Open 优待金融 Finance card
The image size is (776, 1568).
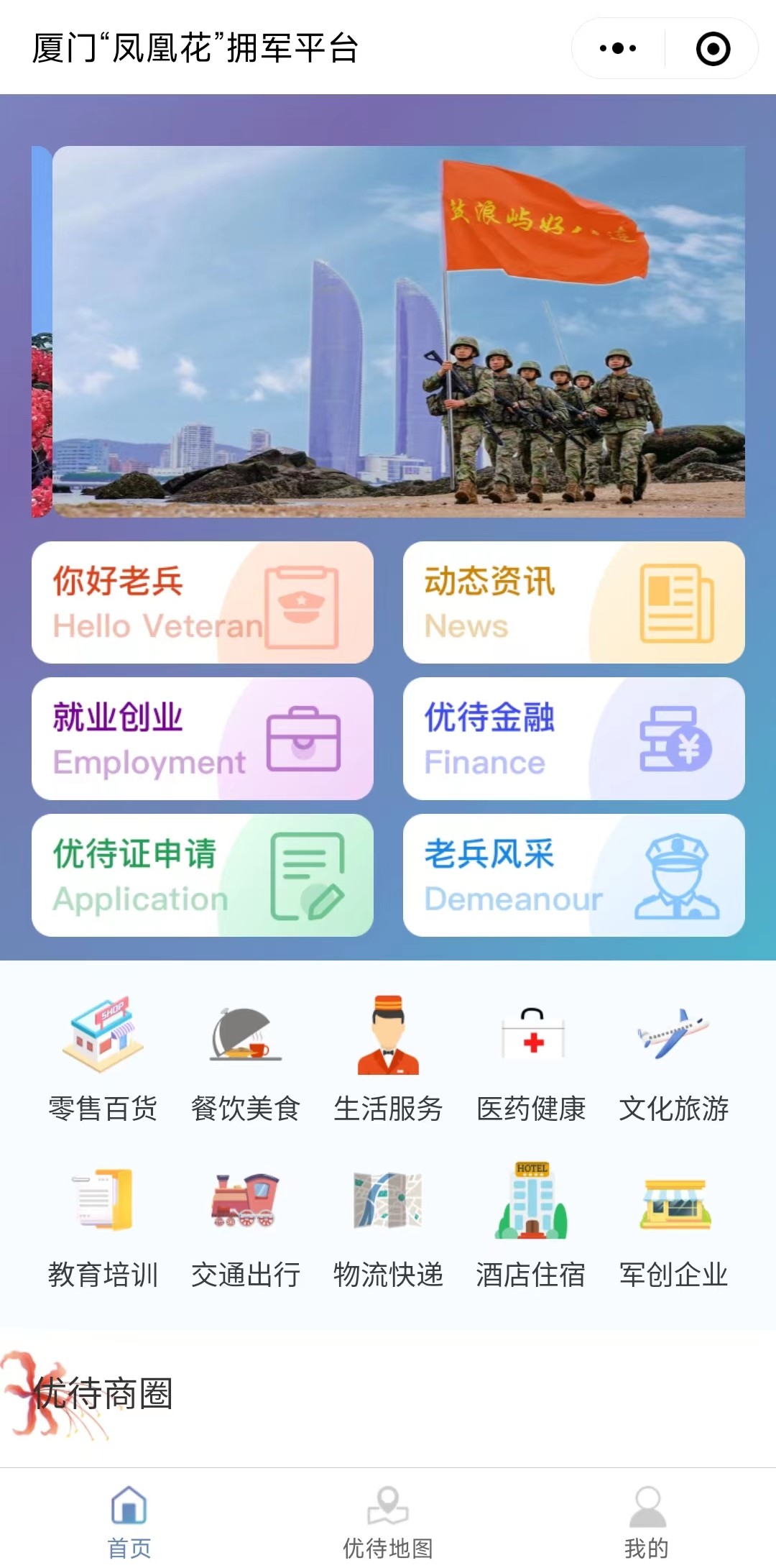(x=573, y=738)
